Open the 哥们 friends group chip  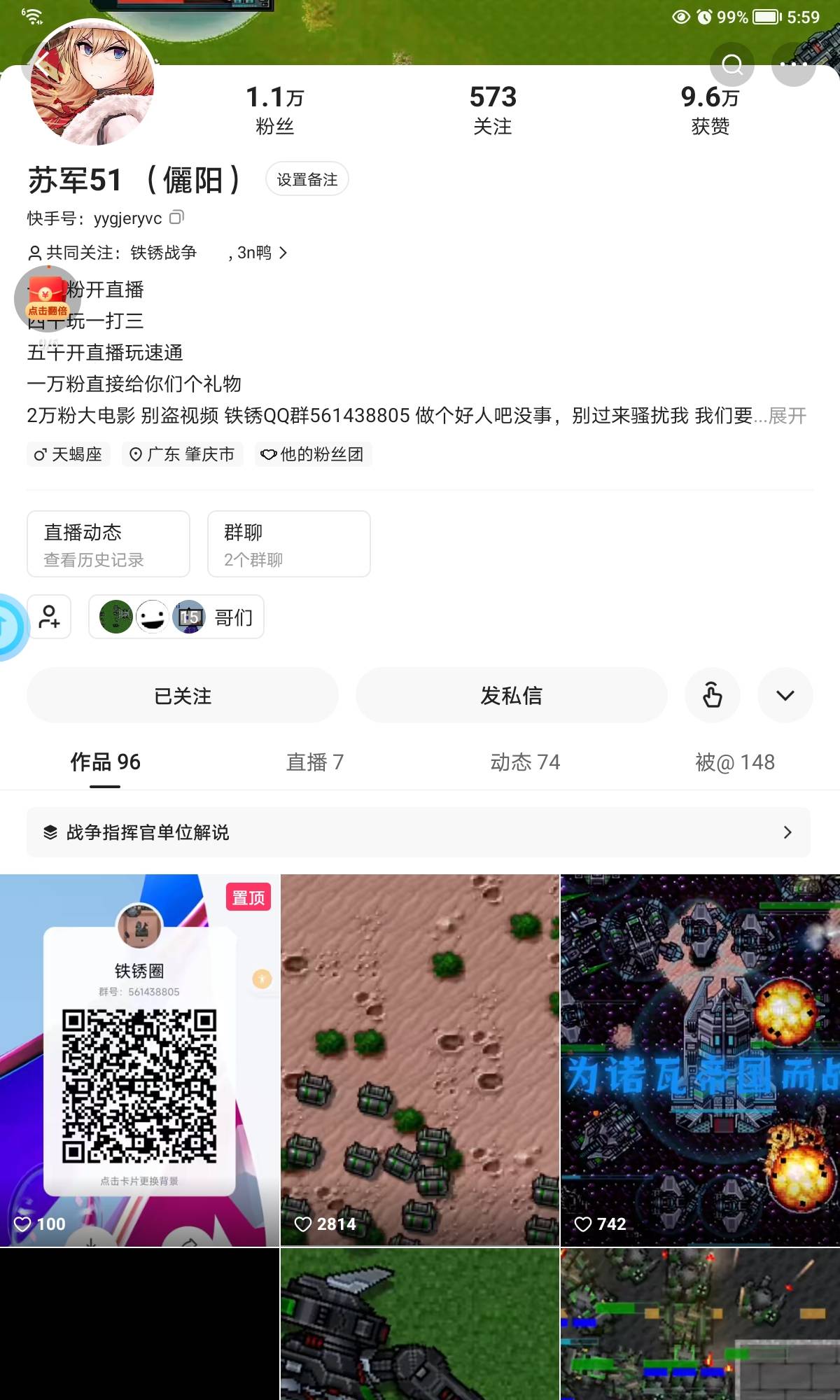click(x=176, y=617)
